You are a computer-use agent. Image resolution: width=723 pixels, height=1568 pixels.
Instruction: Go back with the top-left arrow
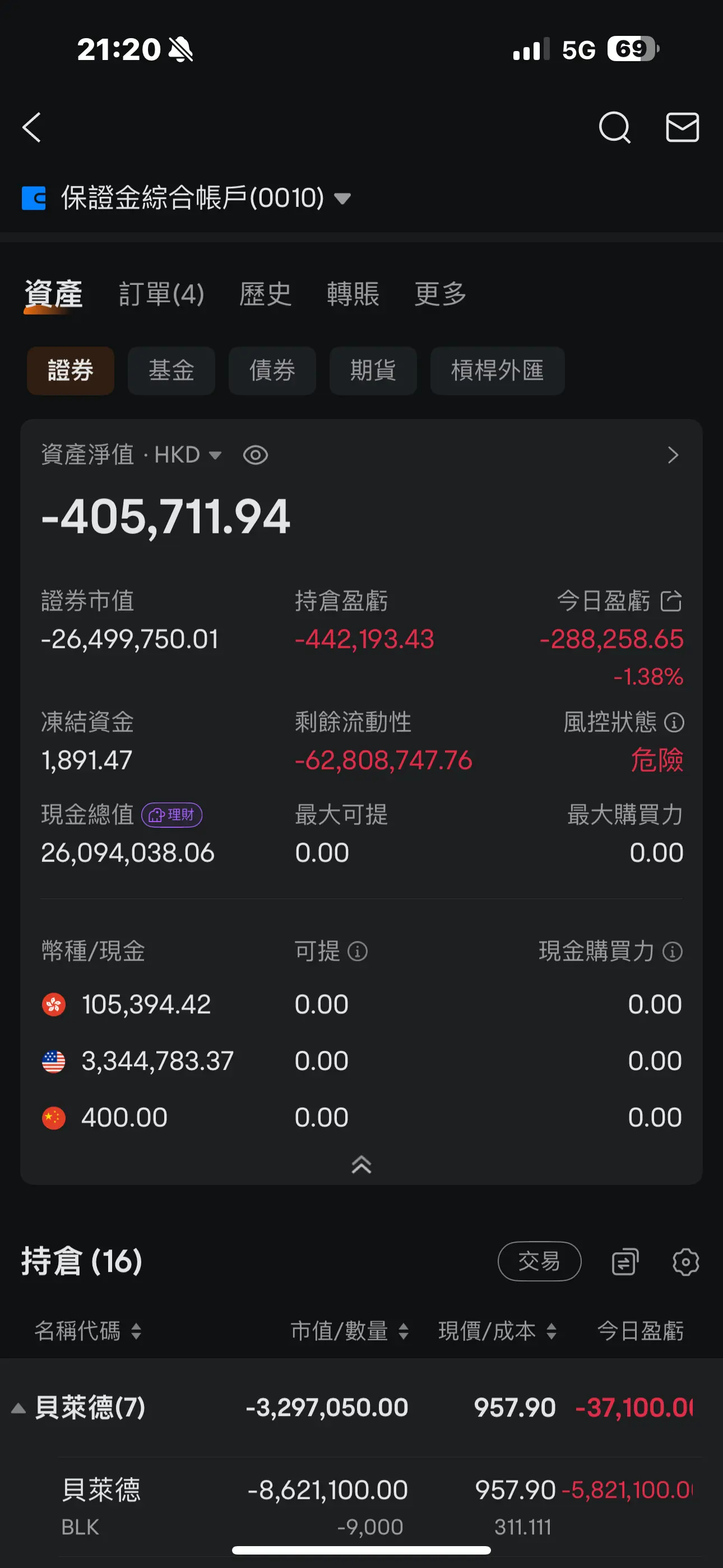[x=31, y=128]
